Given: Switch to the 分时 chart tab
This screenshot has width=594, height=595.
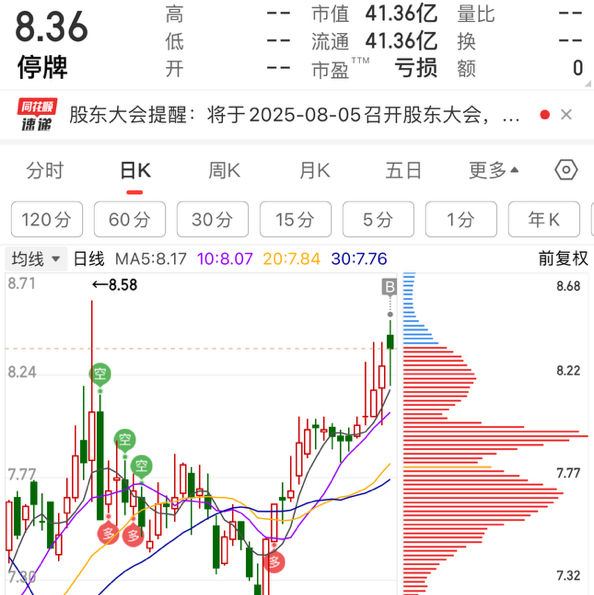Looking at the screenshot, I should tap(45, 170).
